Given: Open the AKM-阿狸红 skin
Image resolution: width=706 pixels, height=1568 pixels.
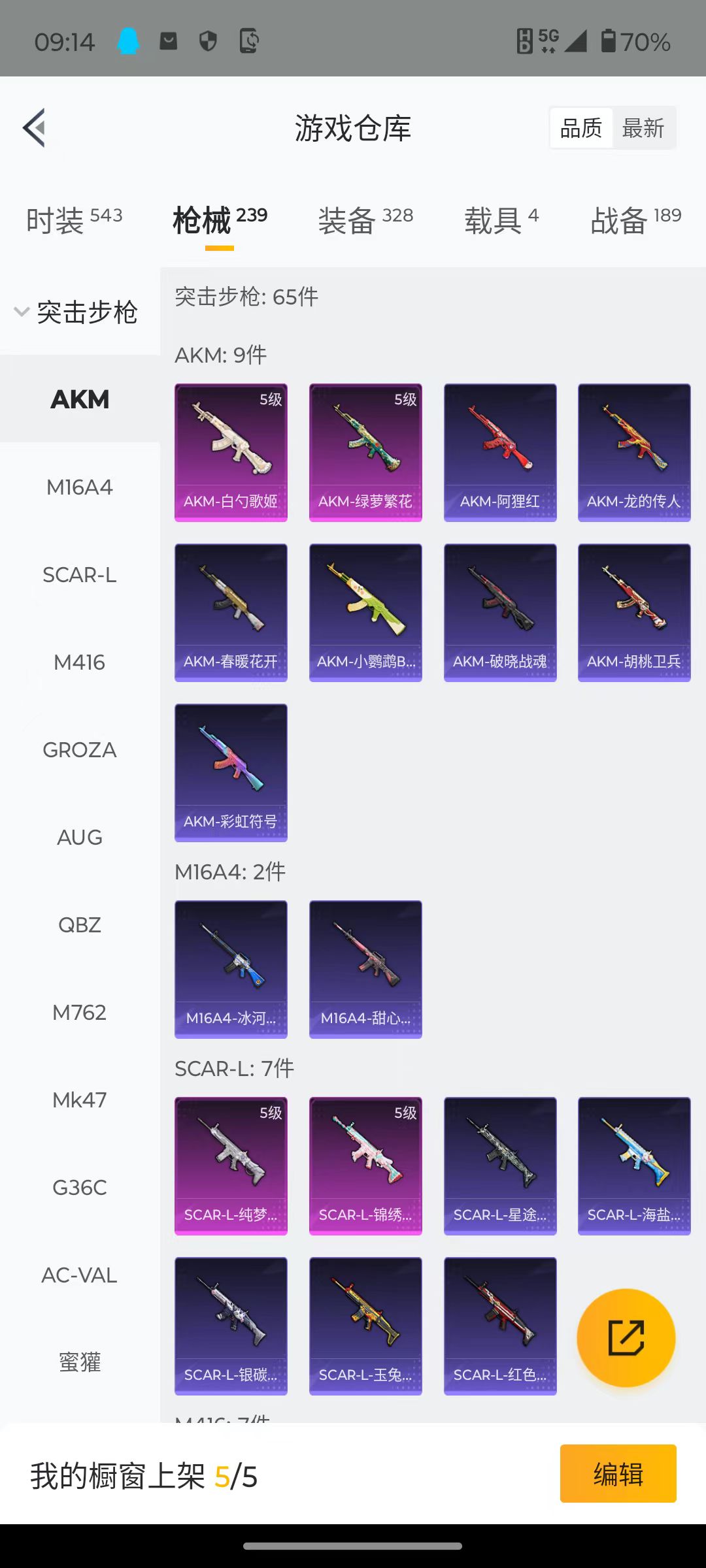Looking at the screenshot, I should [x=500, y=453].
